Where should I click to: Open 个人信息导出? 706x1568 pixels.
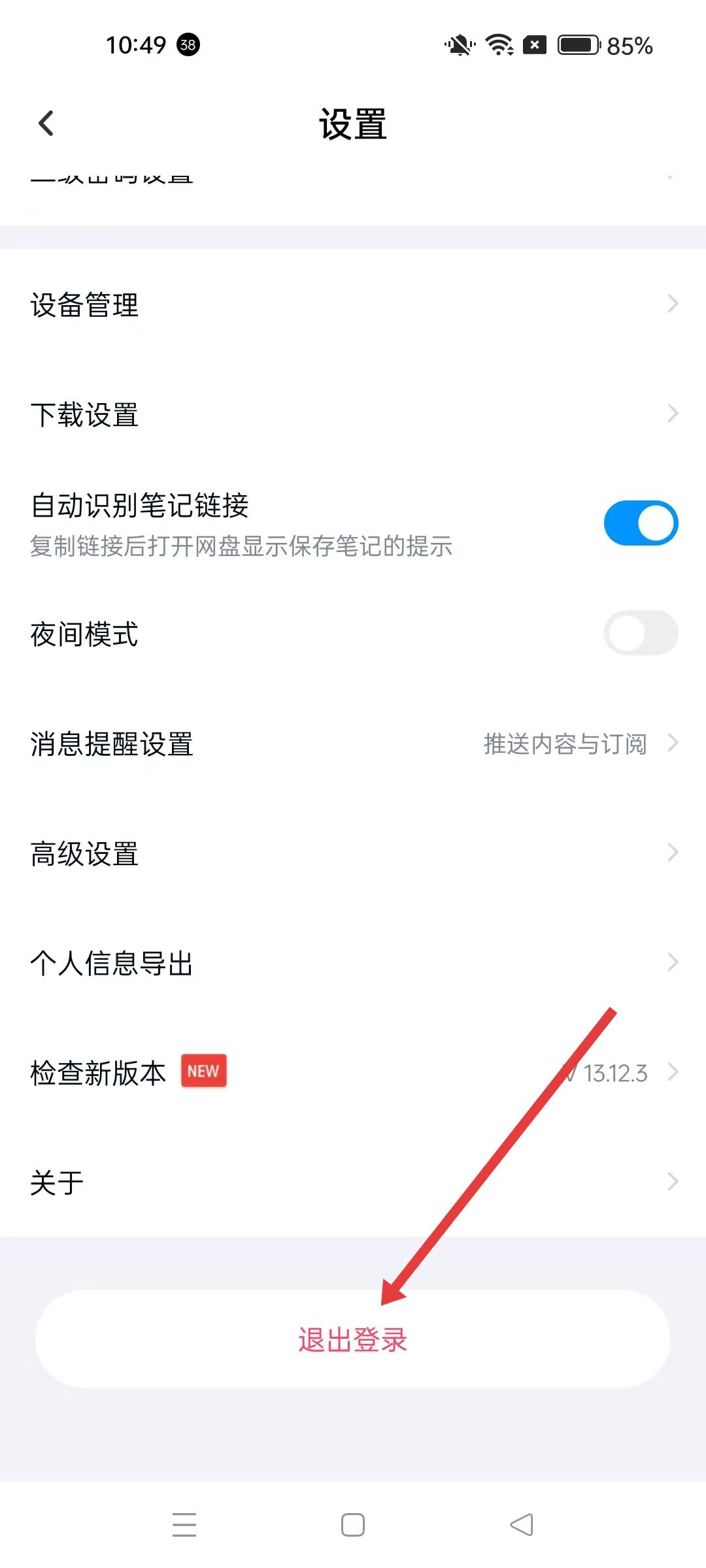(x=353, y=963)
